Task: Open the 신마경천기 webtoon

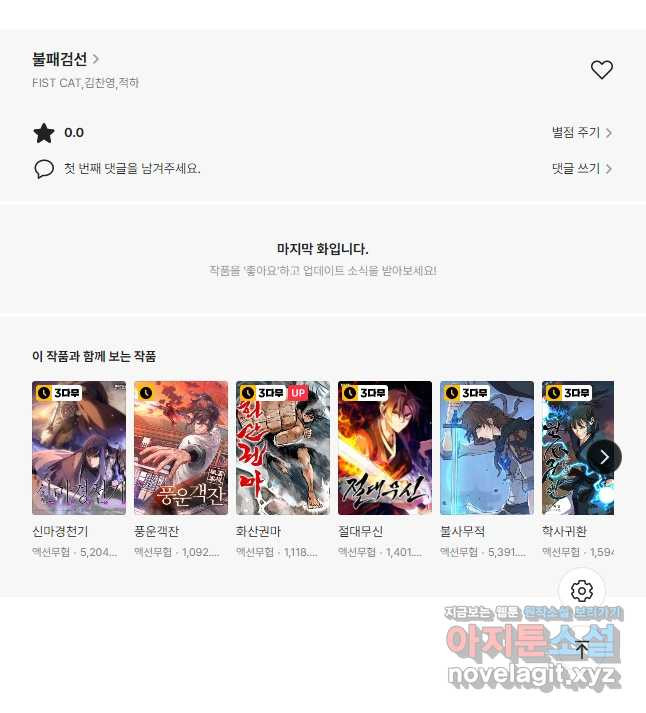Action: click(79, 448)
